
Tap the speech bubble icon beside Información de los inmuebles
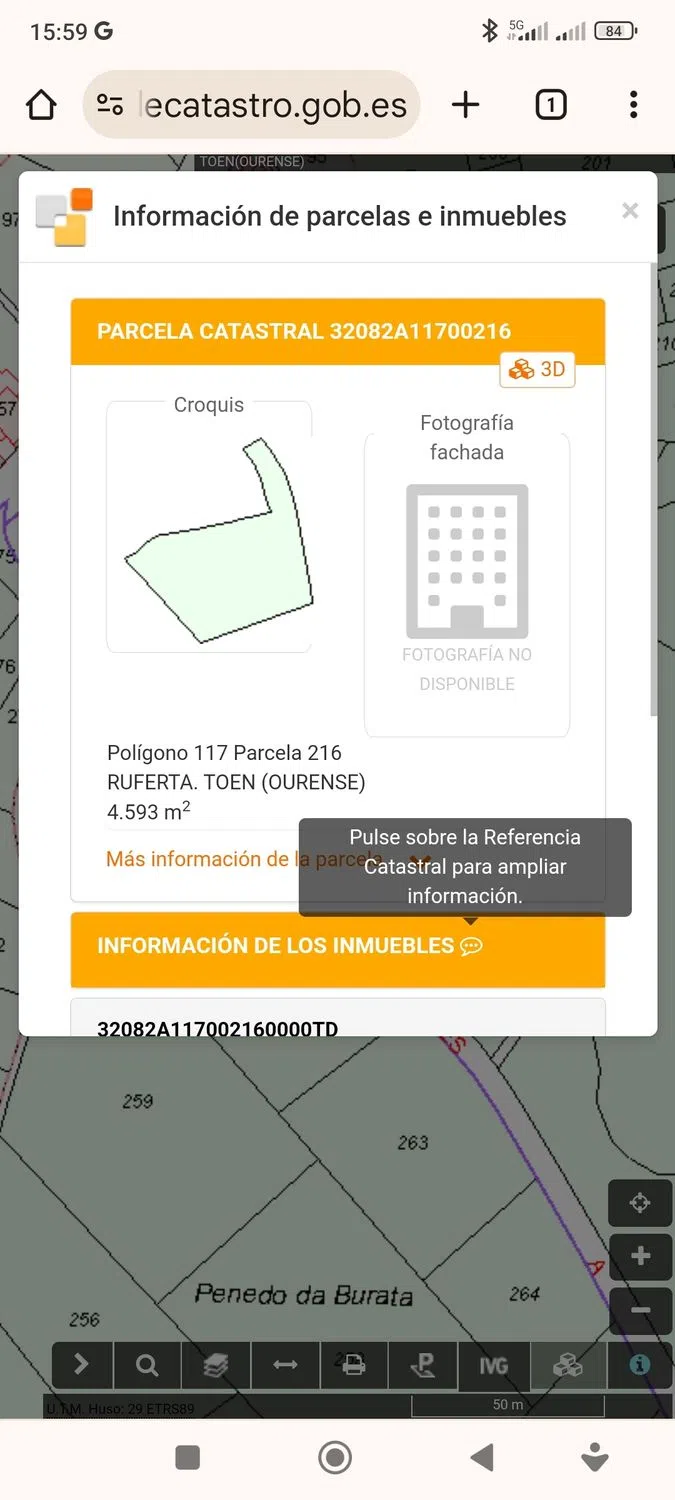[x=471, y=946]
